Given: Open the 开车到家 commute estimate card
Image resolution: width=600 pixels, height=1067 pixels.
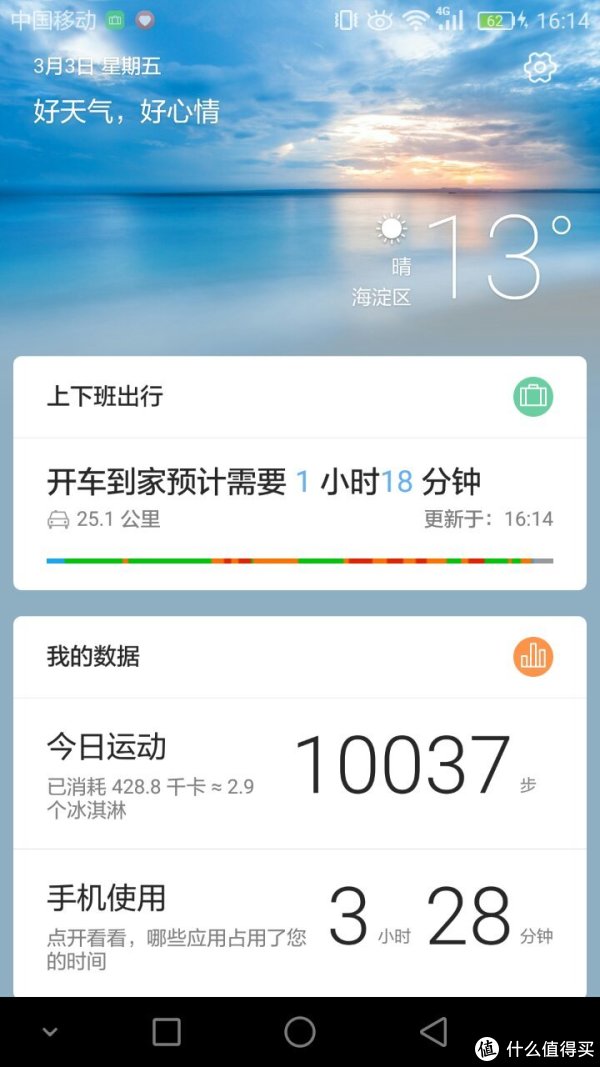Looking at the screenshot, I should 299,513.
